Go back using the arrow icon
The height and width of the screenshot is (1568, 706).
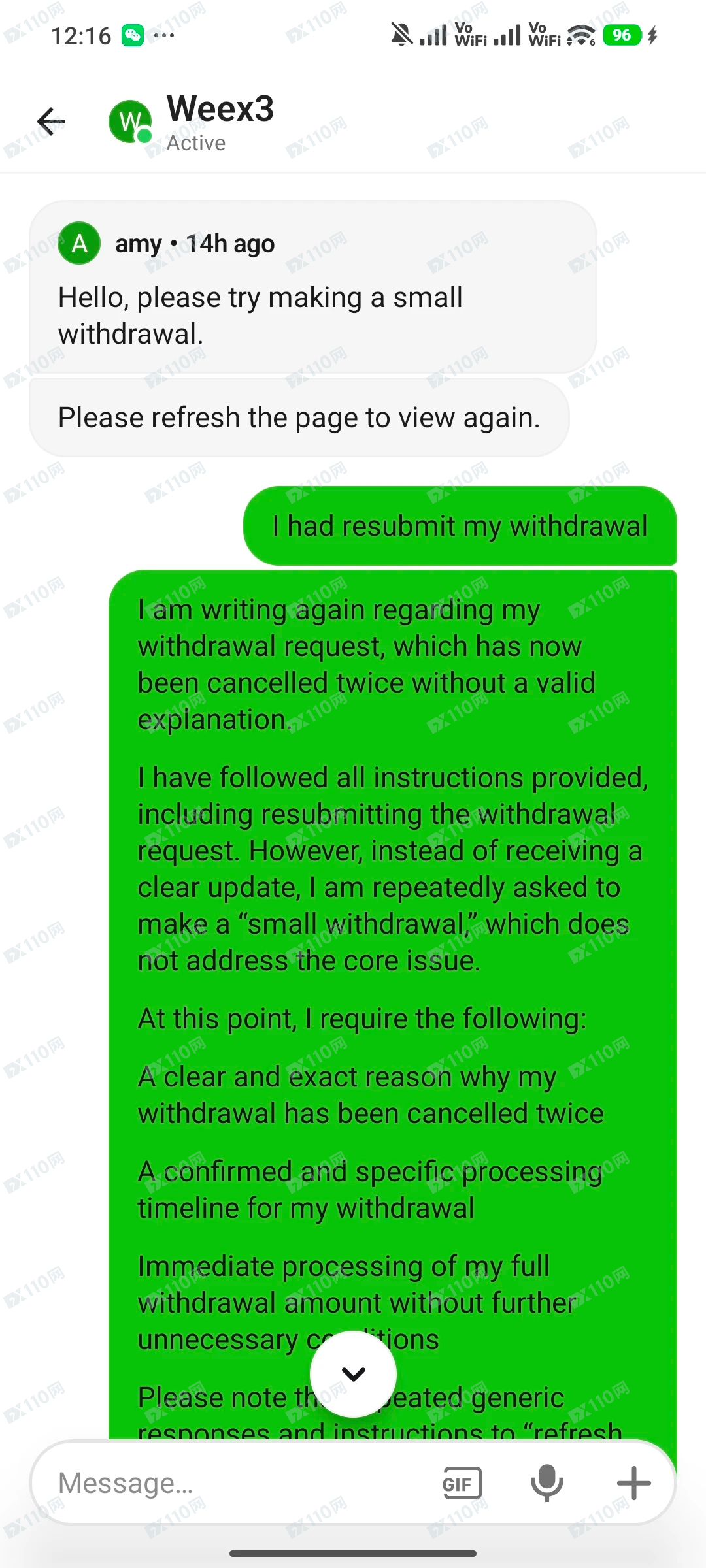(51, 122)
